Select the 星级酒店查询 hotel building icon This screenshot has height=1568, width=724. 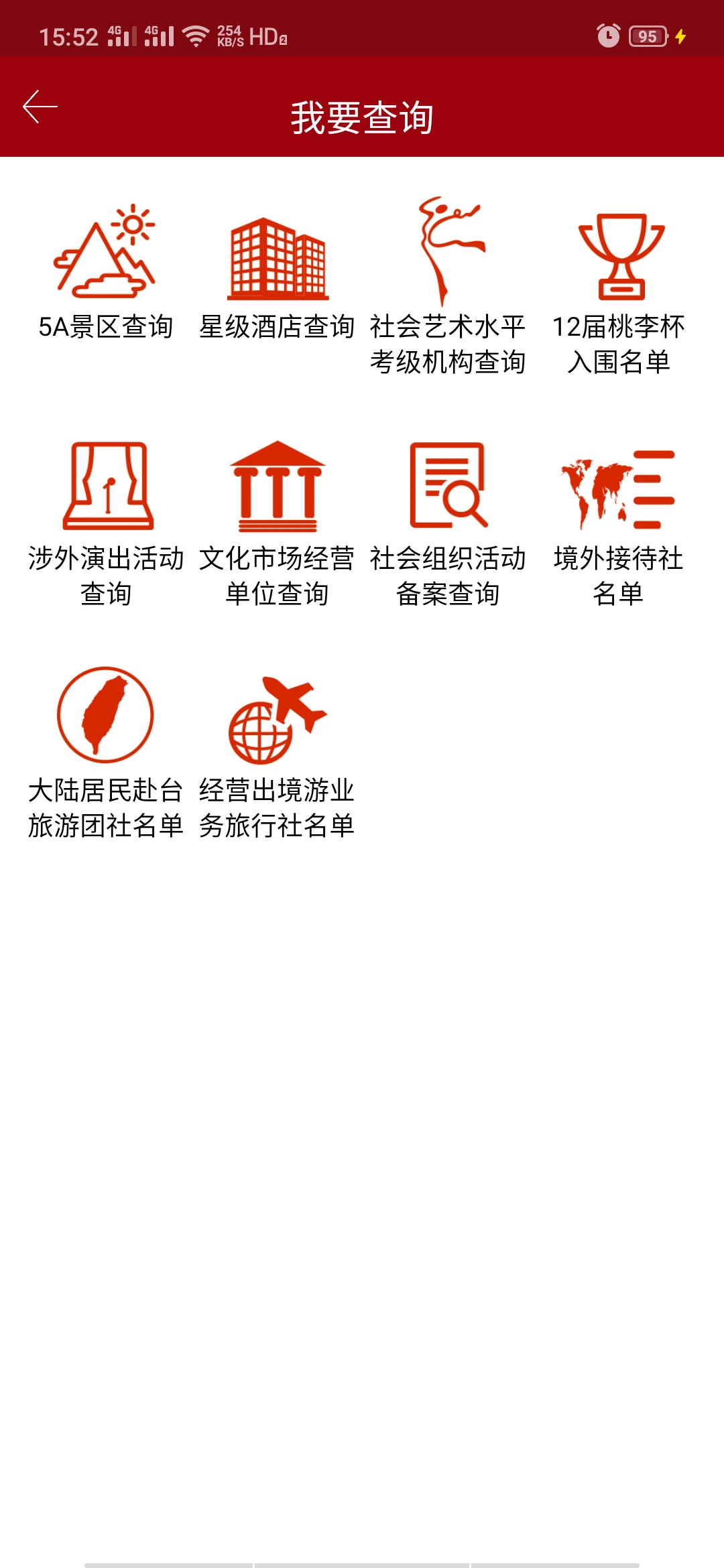pos(278,258)
